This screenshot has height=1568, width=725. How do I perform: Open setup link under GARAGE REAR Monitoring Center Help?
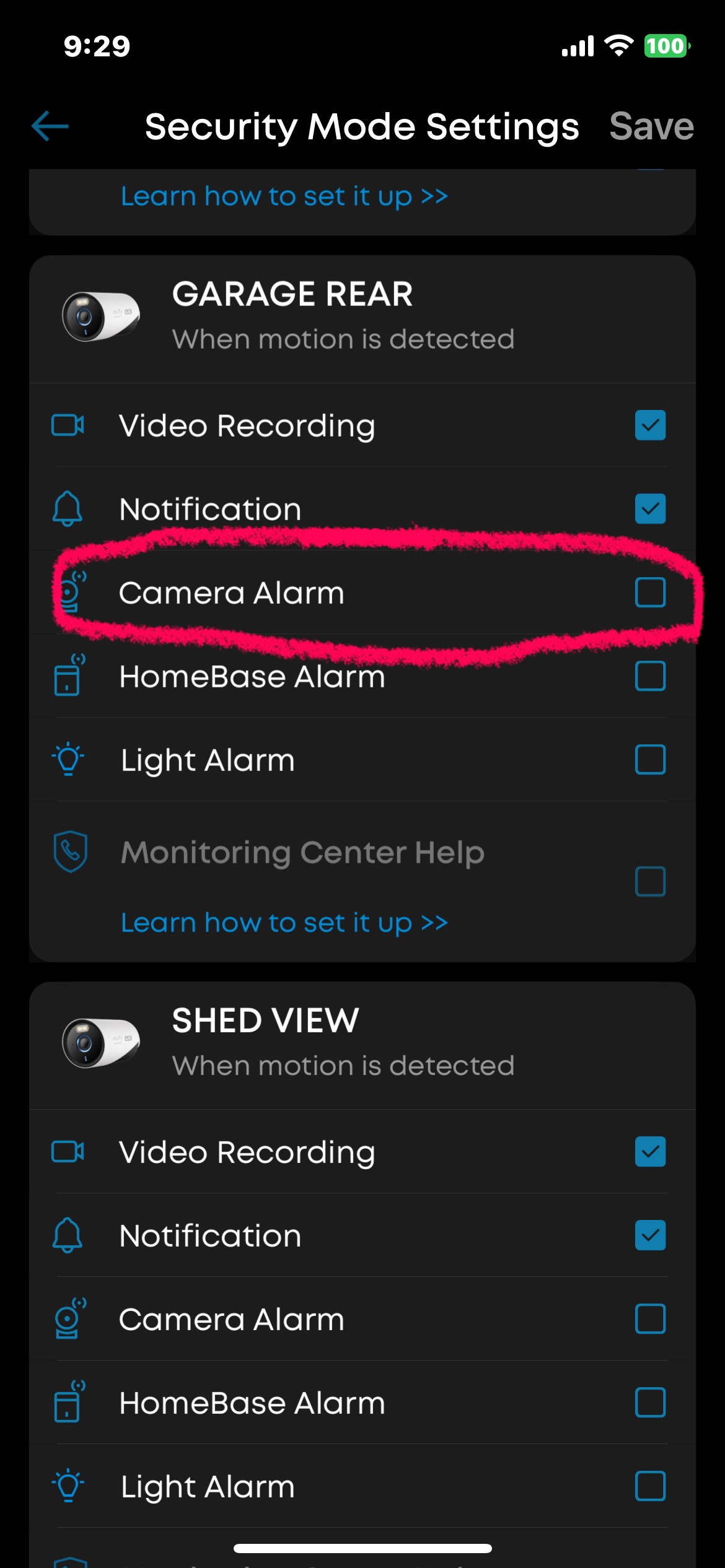tap(284, 923)
